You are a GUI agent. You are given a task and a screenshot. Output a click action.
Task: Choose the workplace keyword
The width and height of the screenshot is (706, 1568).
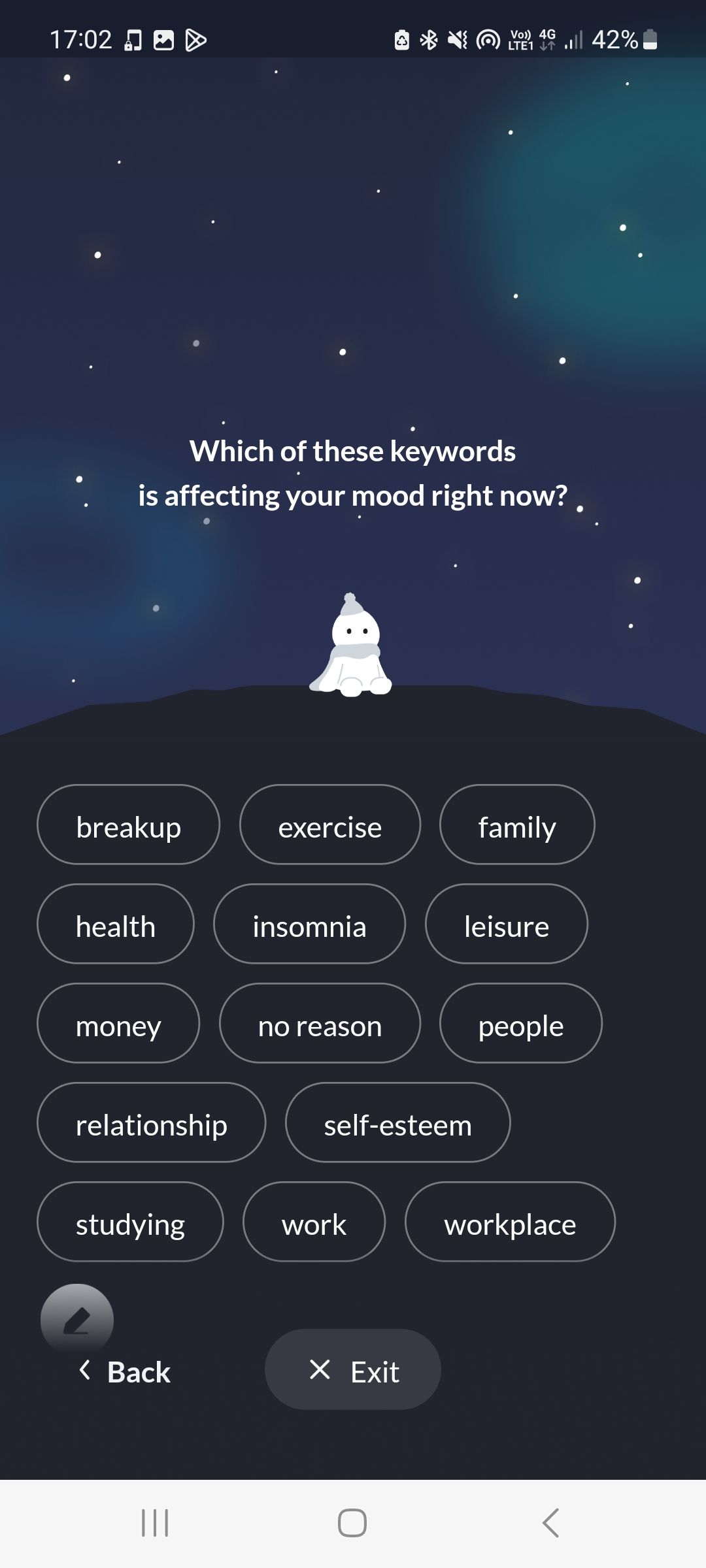510,1222
